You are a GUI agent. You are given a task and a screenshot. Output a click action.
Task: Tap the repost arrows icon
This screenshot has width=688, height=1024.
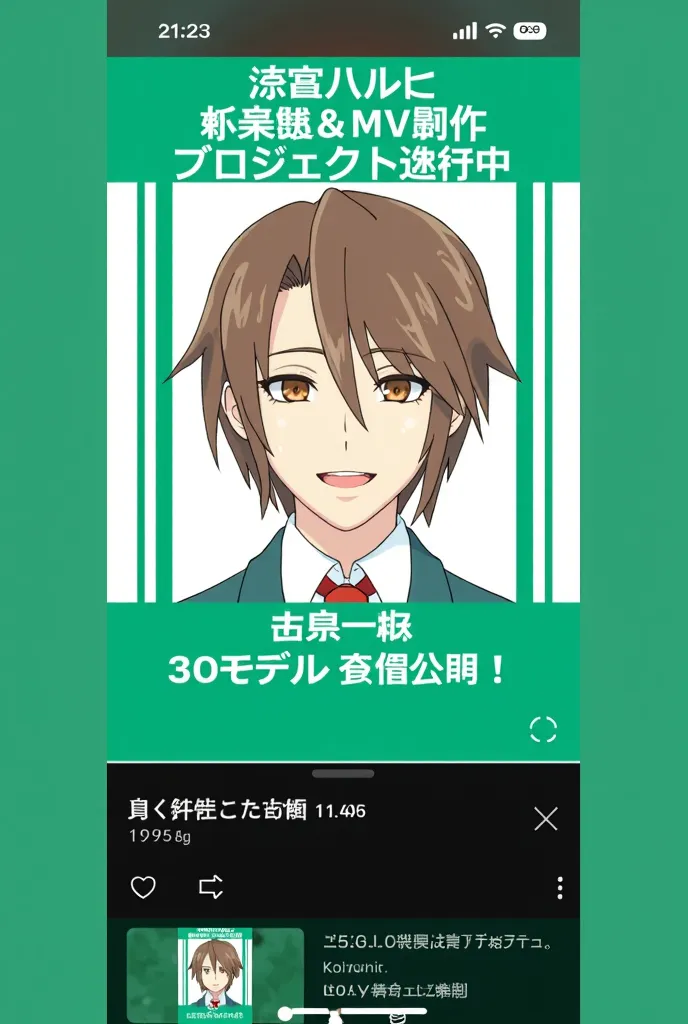[211, 887]
